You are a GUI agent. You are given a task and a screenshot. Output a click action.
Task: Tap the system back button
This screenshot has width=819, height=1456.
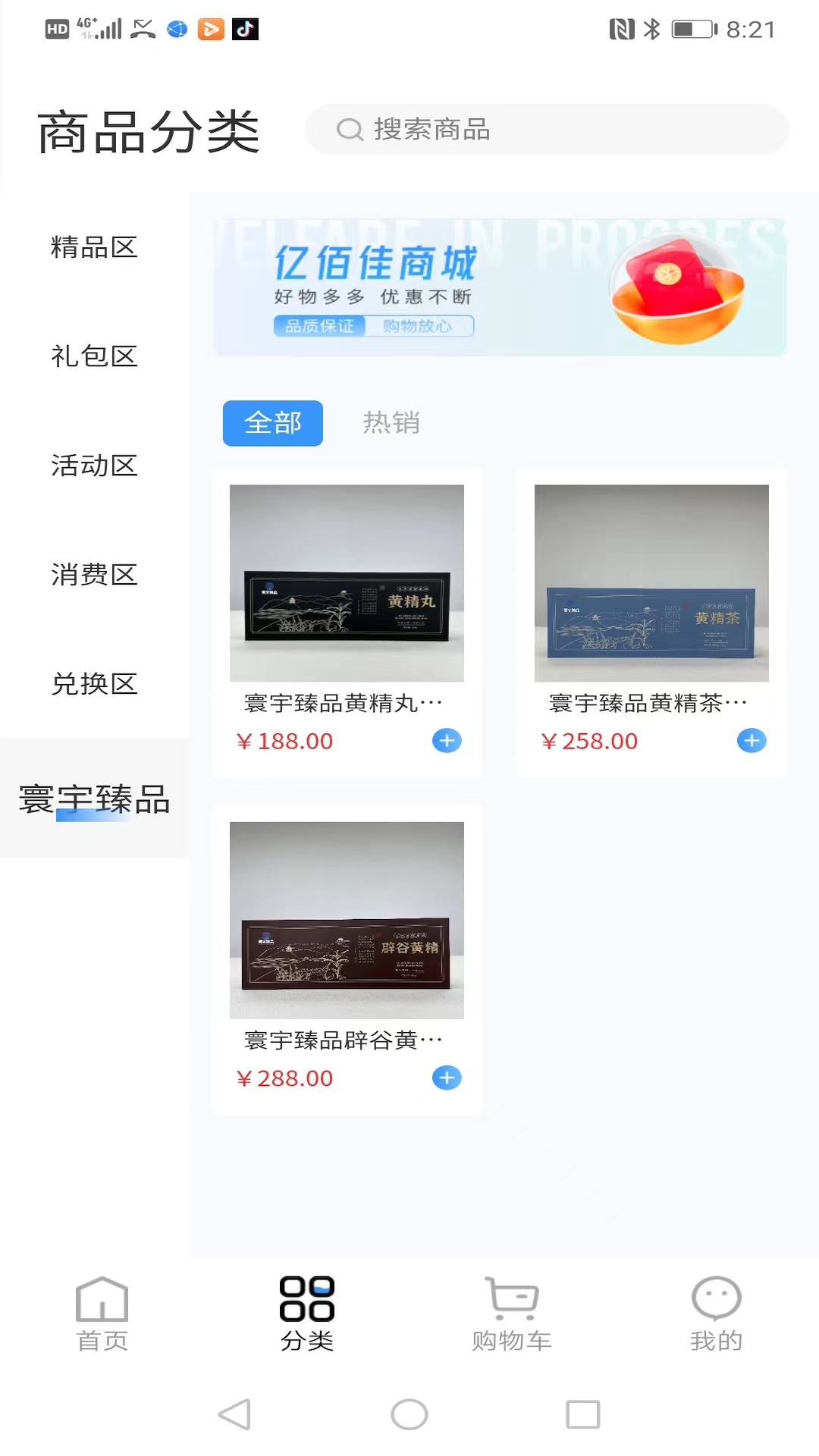(x=234, y=1414)
